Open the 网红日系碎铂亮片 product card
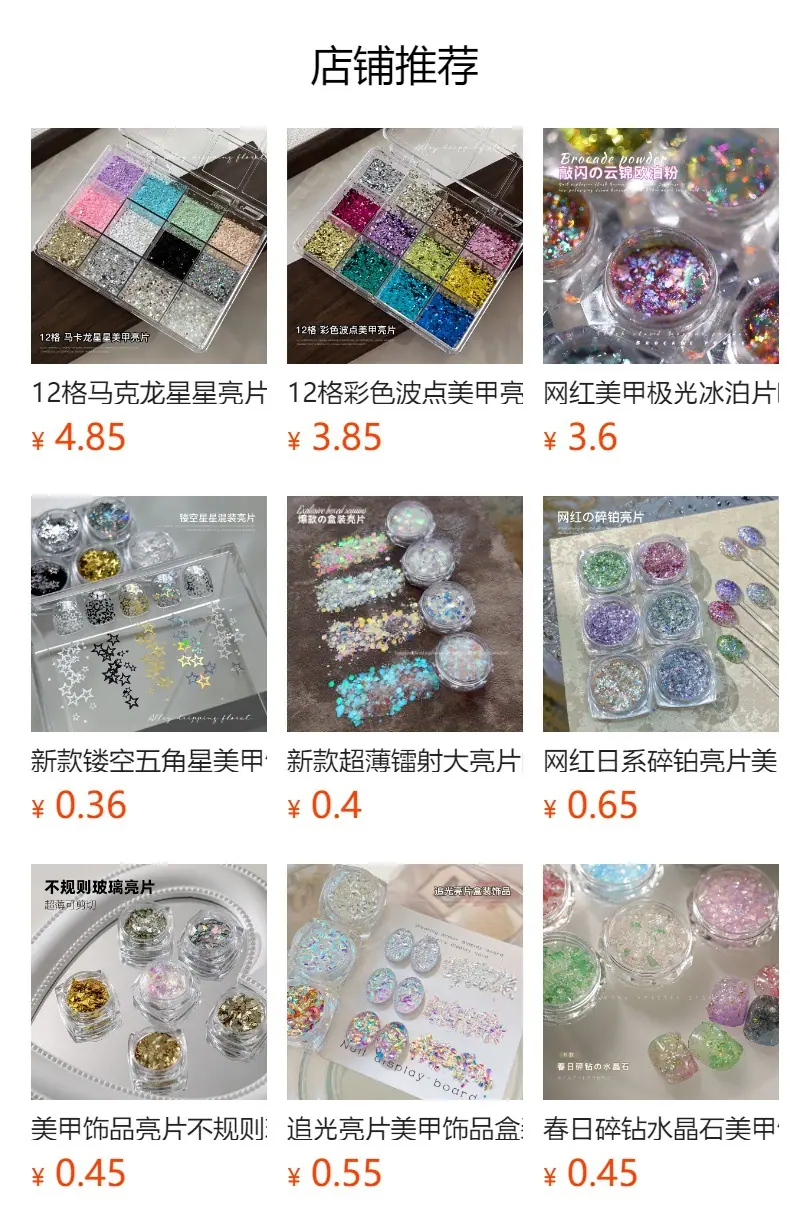 (x=661, y=660)
